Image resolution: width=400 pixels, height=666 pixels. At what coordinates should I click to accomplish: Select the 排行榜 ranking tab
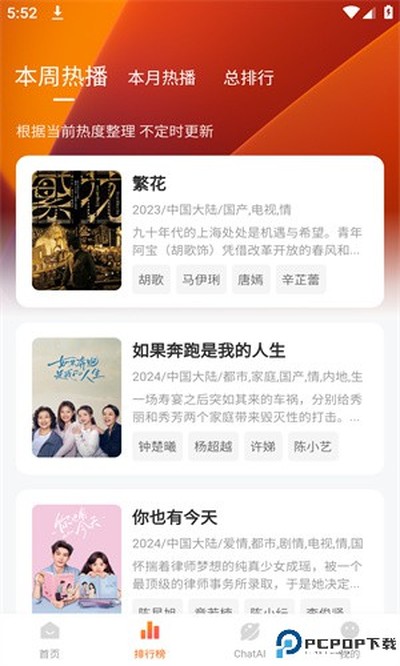149,640
